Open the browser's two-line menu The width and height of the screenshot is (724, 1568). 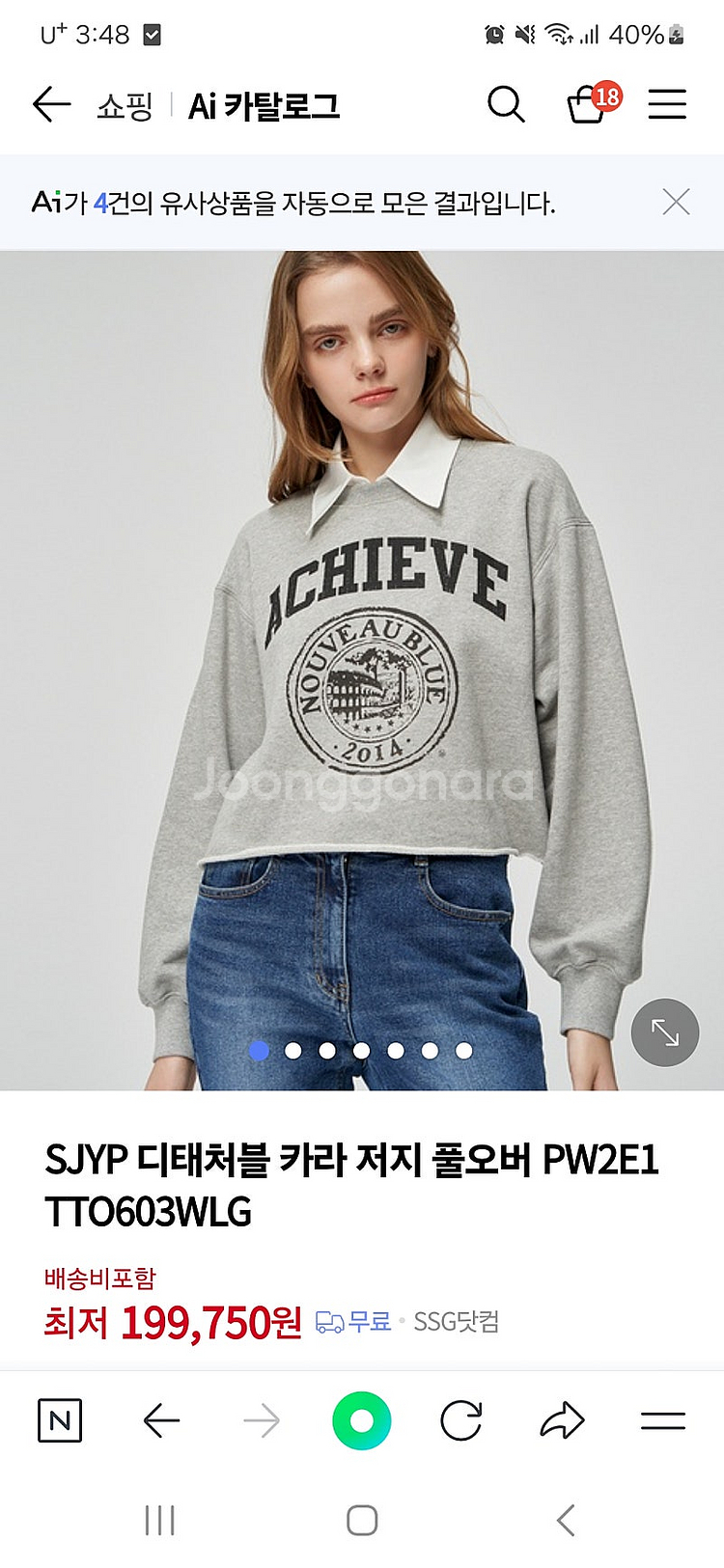click(663, 1420)
